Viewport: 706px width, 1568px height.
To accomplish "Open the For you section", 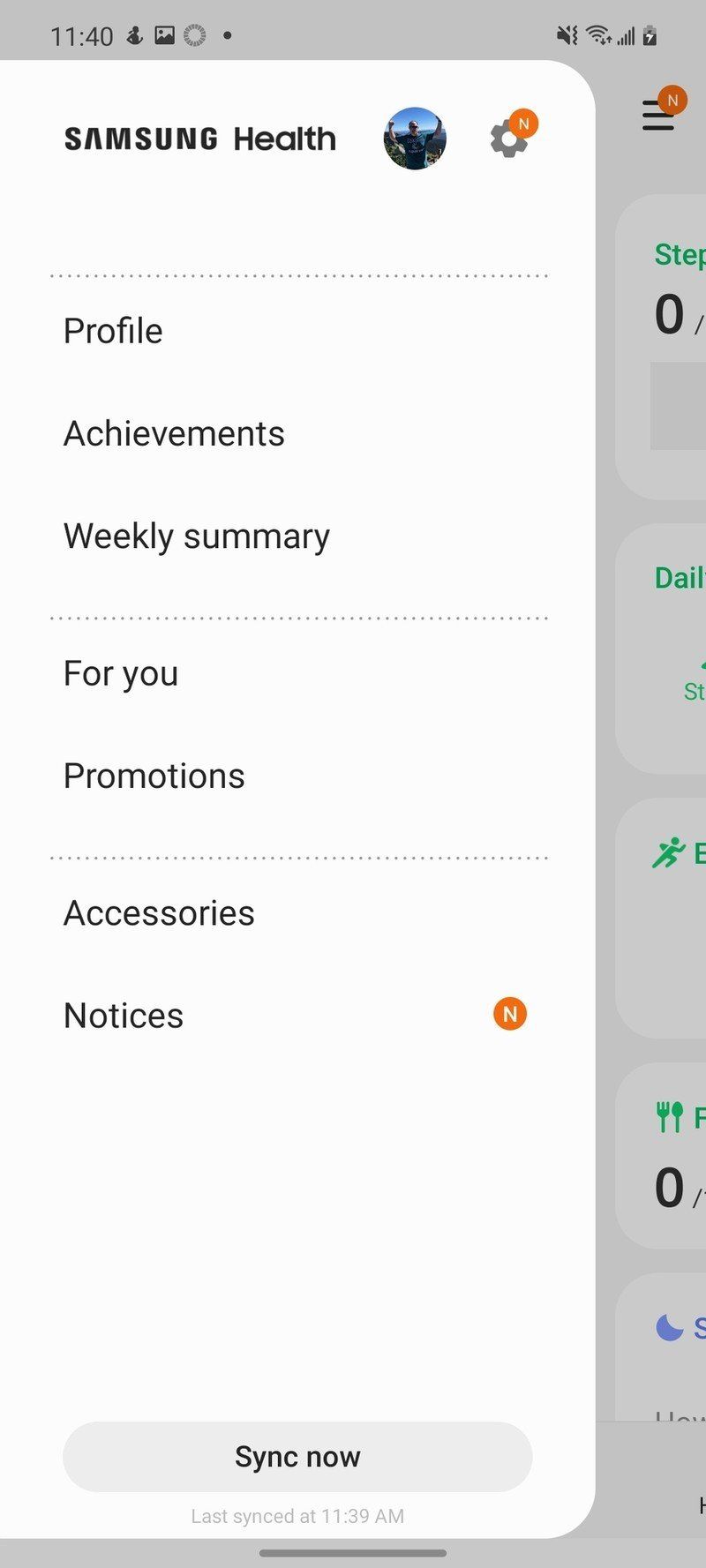I will coord(120,673).
